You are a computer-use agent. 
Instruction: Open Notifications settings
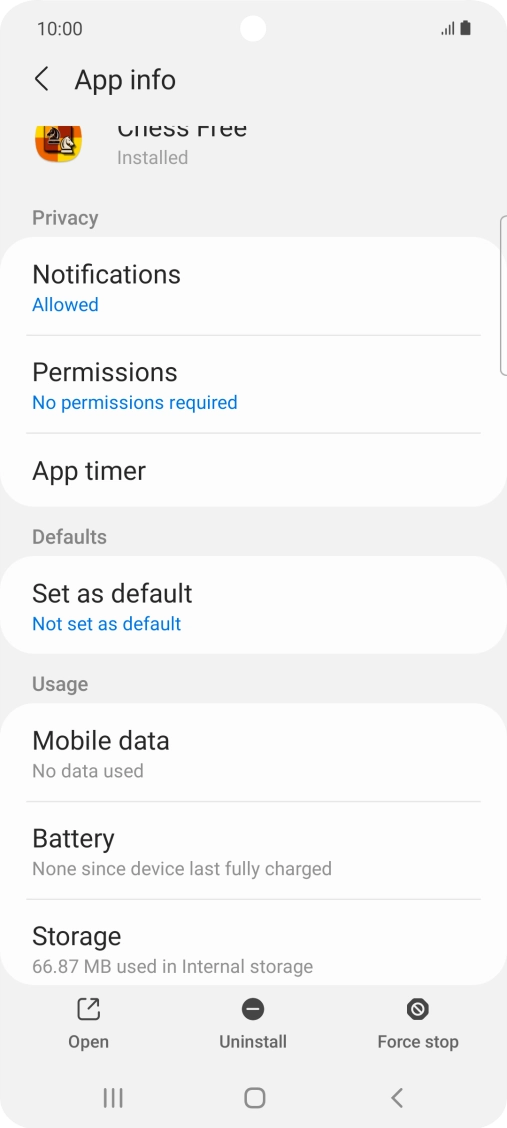point(253,287)
